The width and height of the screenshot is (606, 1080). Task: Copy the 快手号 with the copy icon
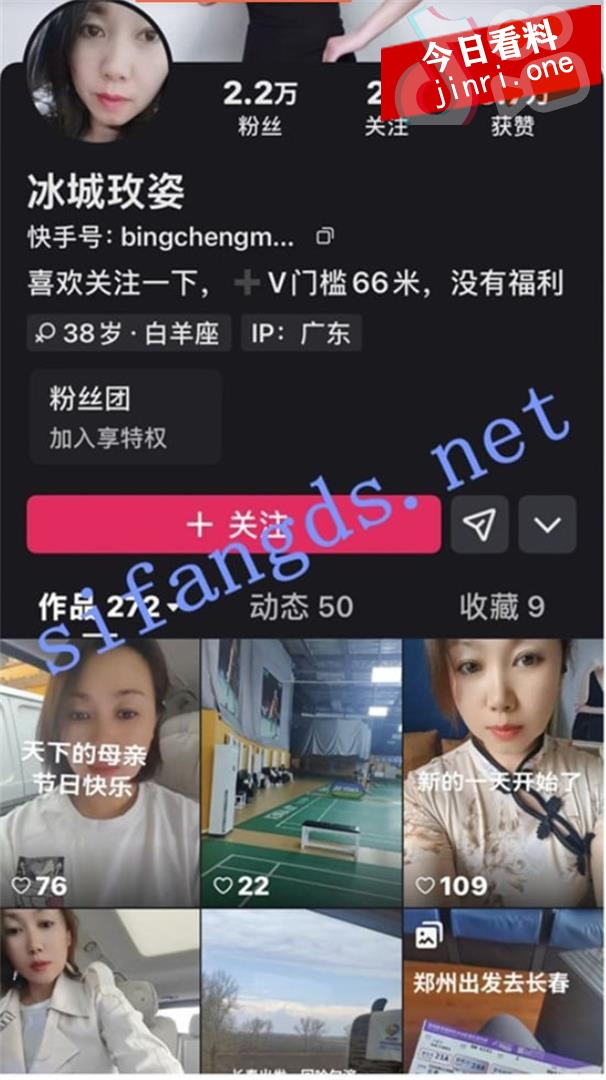click(324, 237)
